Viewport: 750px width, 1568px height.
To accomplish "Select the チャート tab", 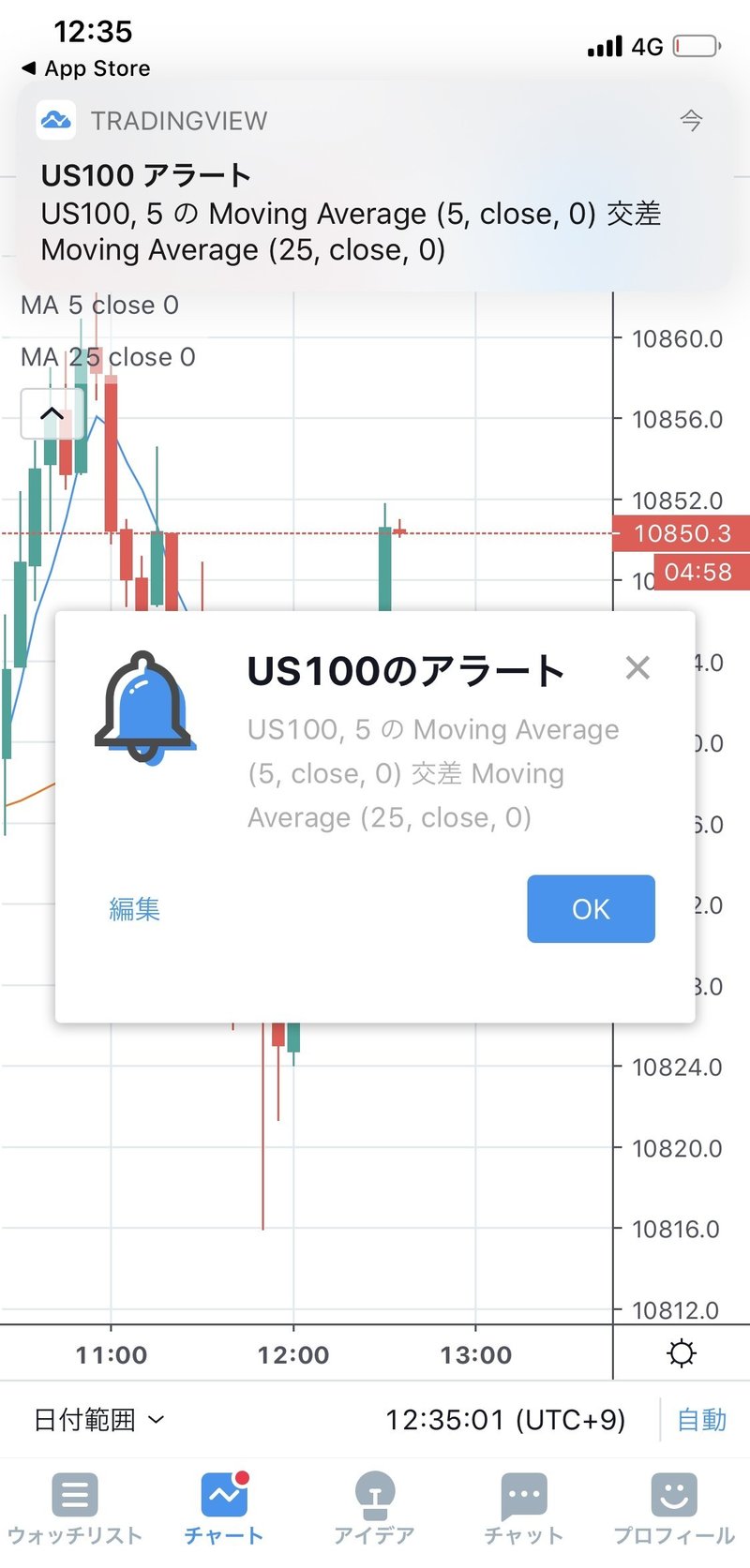I will point(224,1508).
